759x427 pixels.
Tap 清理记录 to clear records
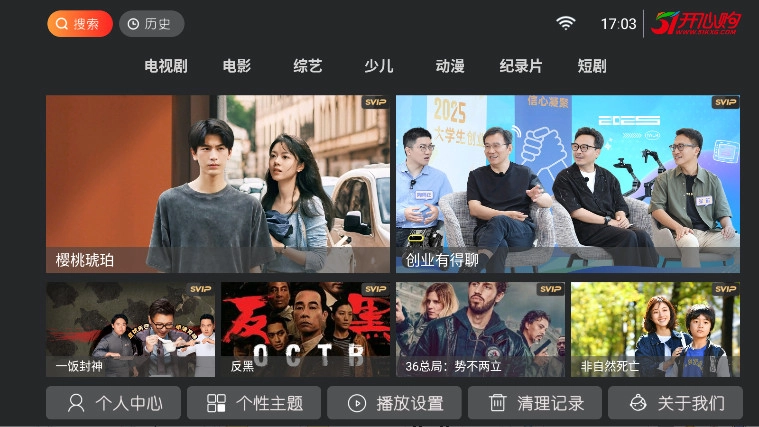(x=535, y=403)
